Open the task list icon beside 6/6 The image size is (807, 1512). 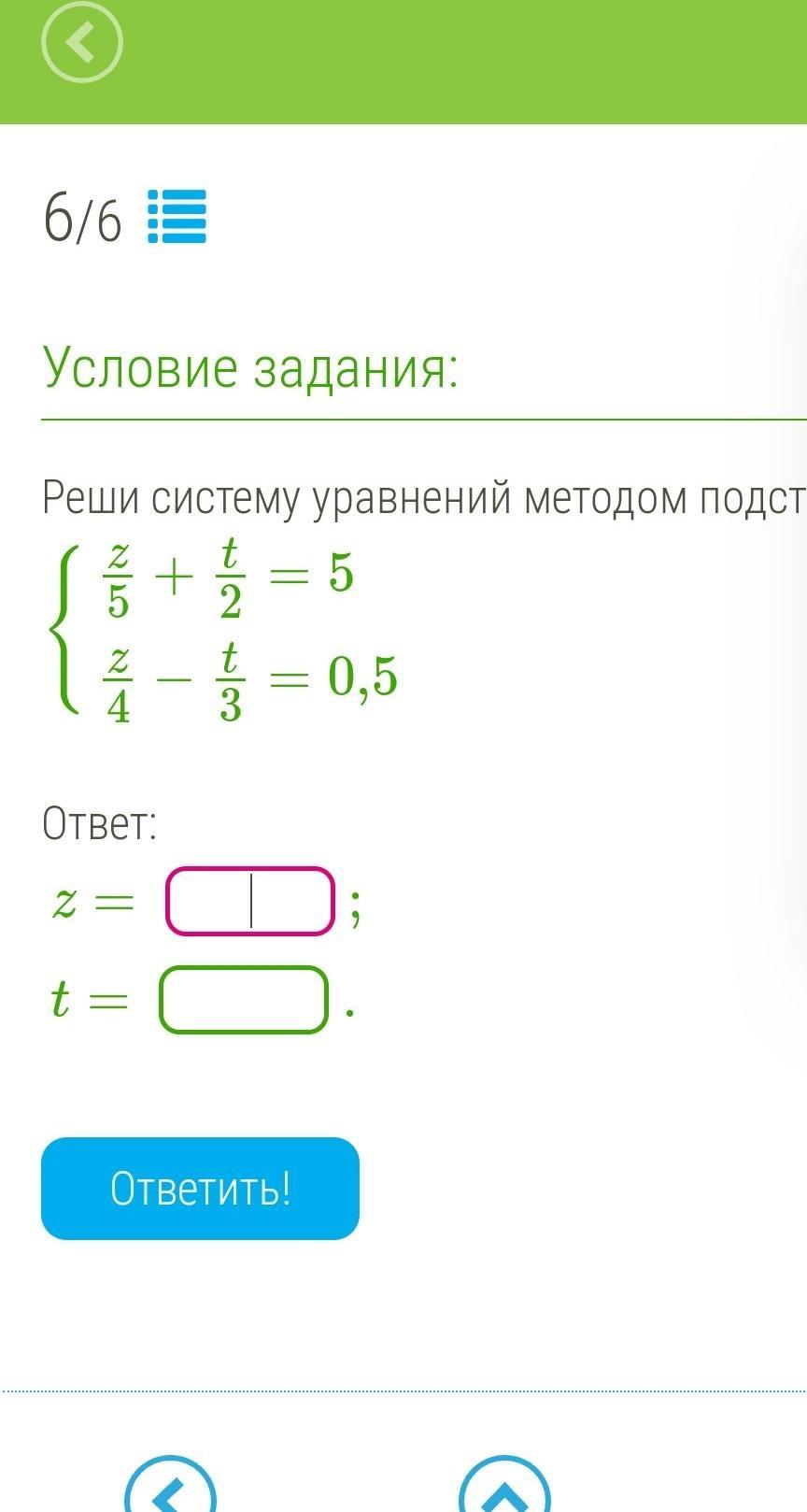pyautogui.click(x=177, y=217)
